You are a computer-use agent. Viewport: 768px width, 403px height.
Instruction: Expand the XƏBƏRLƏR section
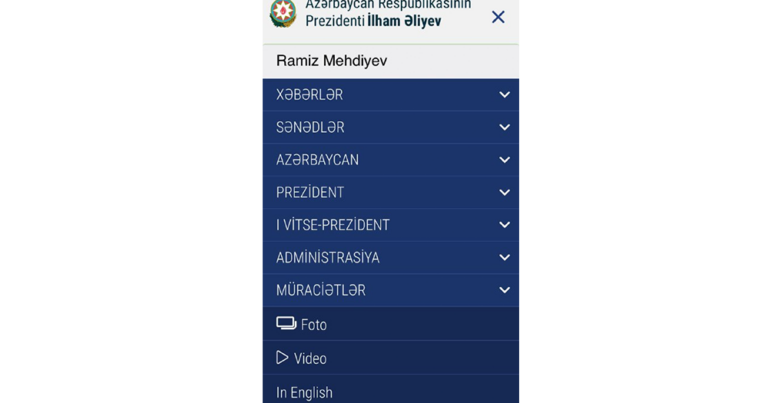tap(504, 95)
